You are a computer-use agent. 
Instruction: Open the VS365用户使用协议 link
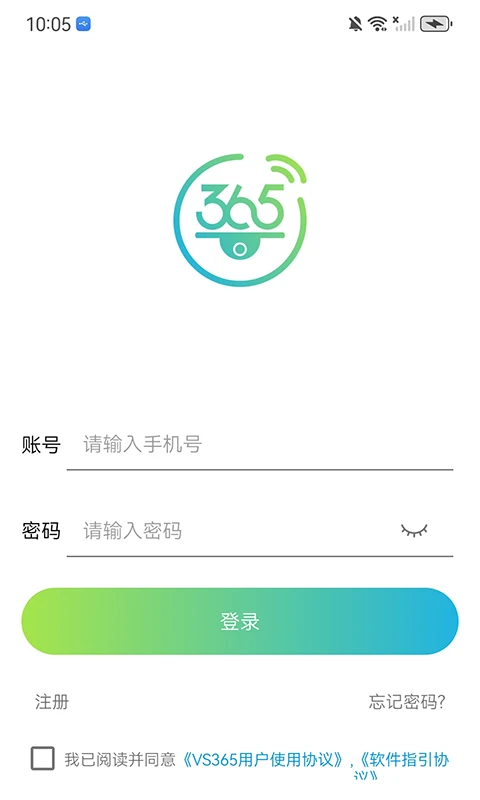(x=263, y=760)
